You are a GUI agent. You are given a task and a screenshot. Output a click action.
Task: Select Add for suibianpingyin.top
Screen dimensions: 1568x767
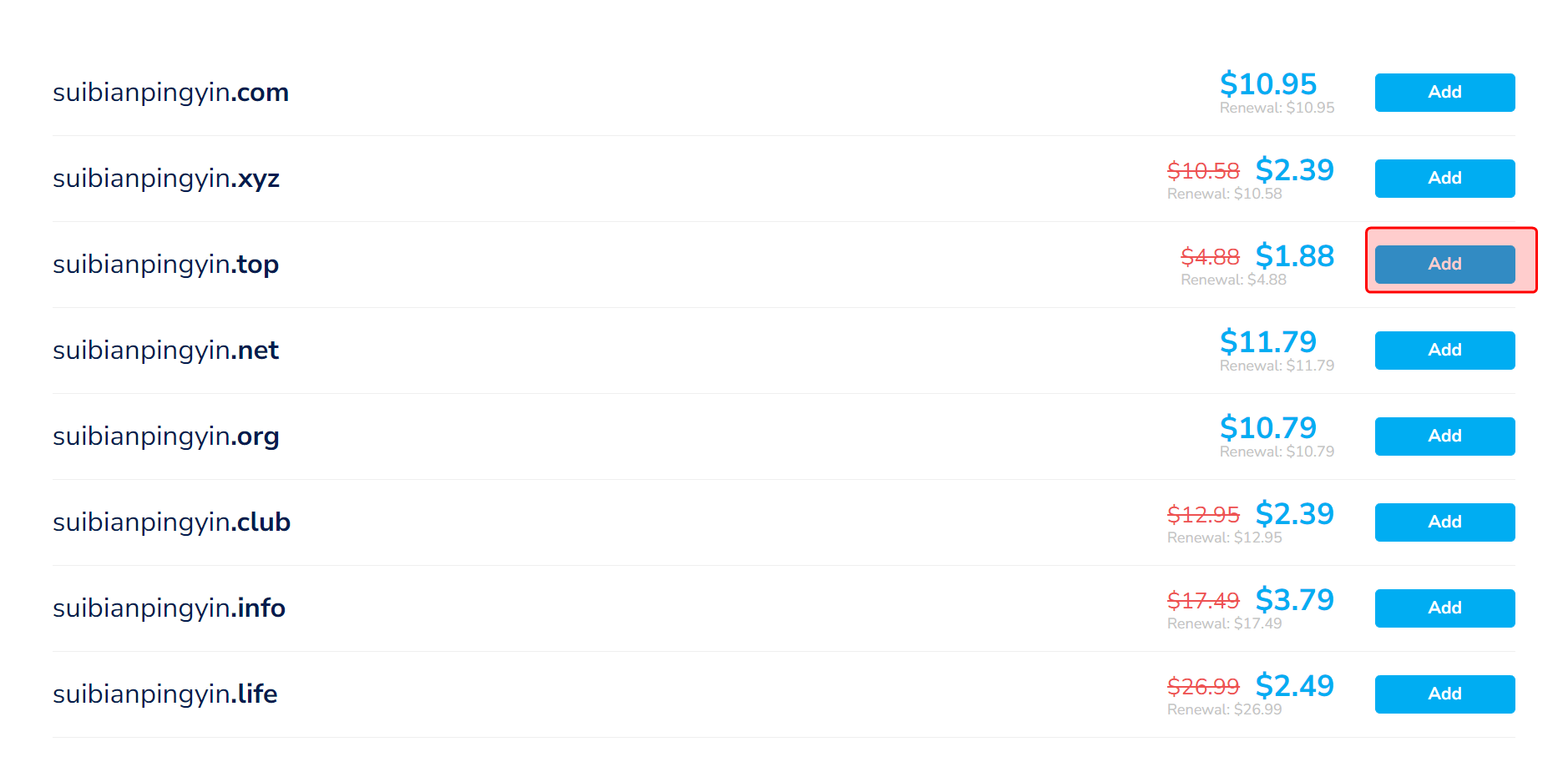coord(1444,264)
